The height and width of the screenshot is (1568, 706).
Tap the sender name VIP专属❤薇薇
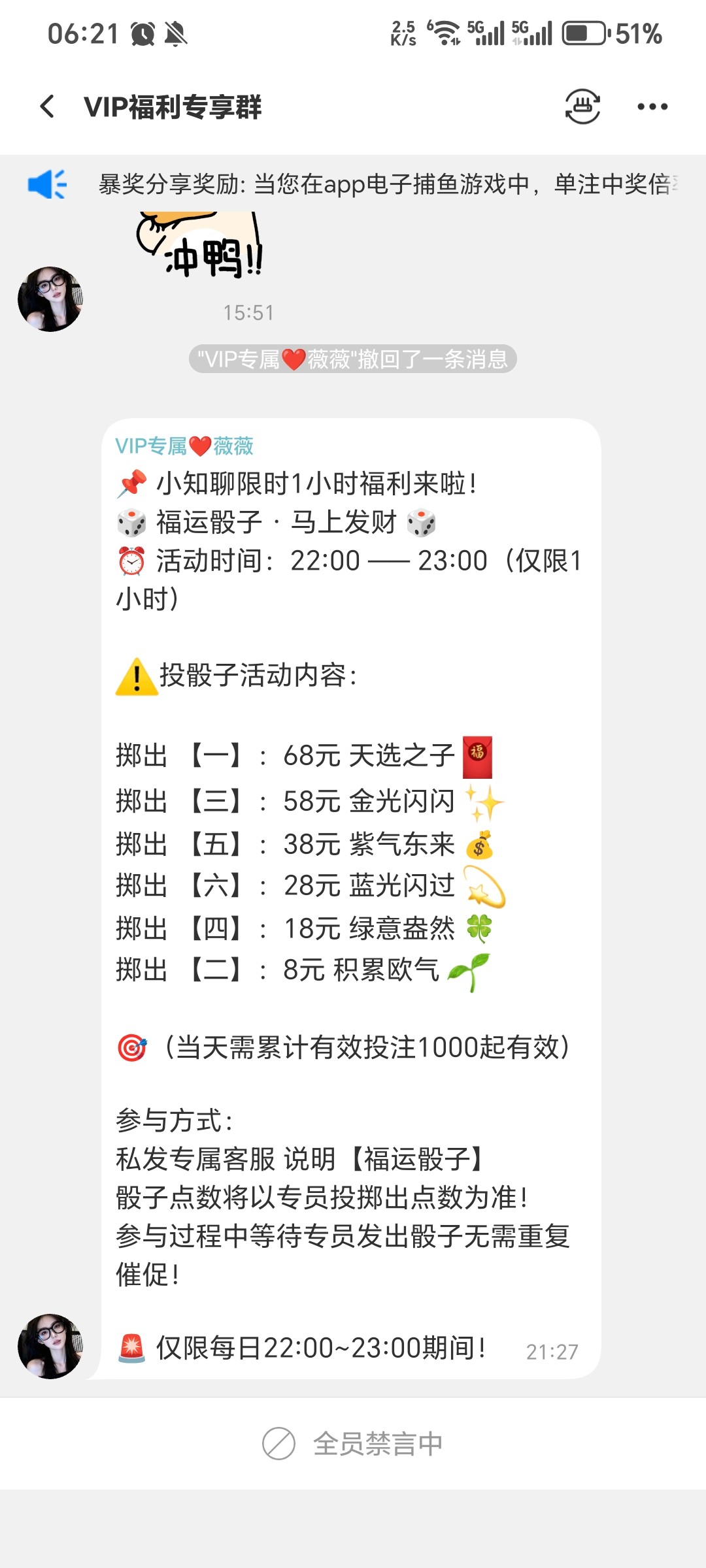point(186,448)
